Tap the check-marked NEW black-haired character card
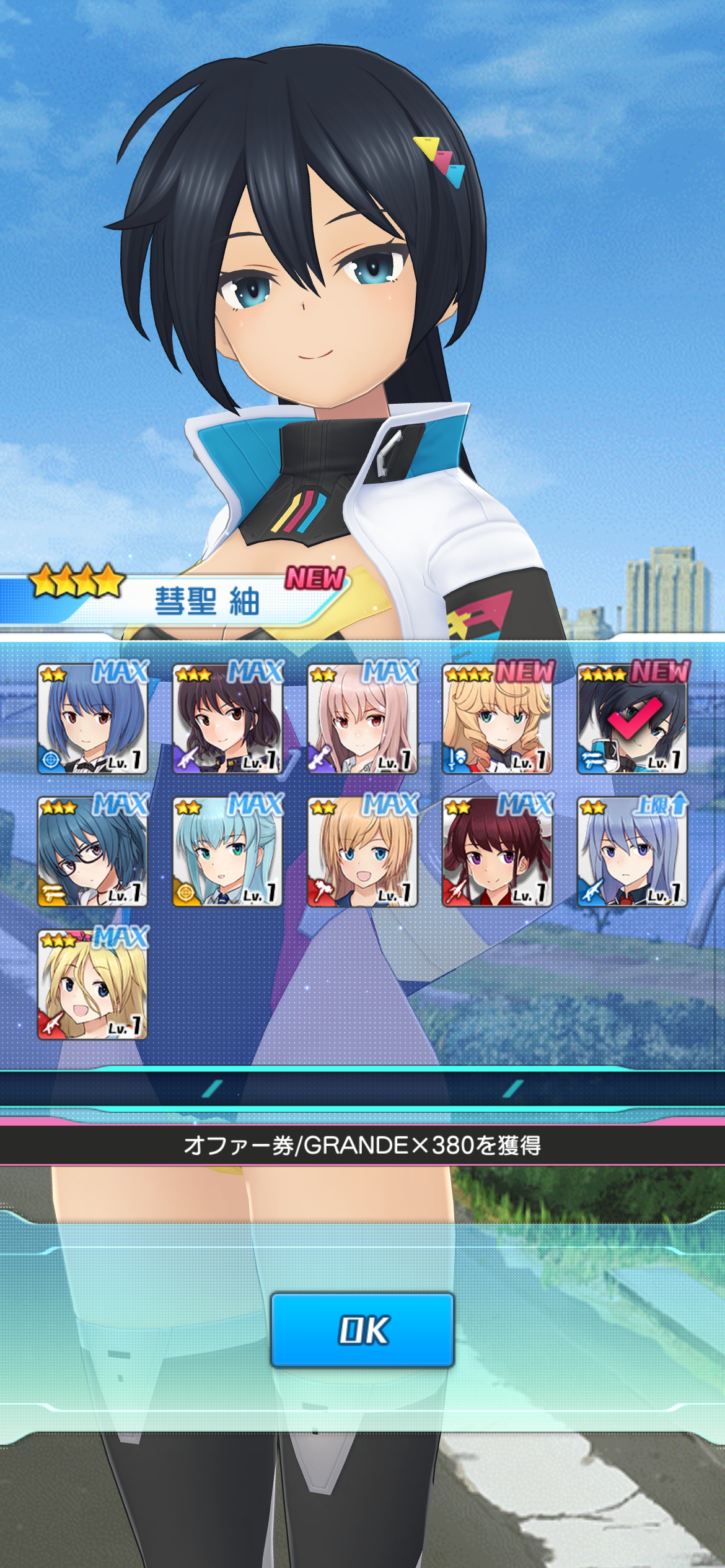Screen dimensions: 725x1568 [x=632, y=718]
